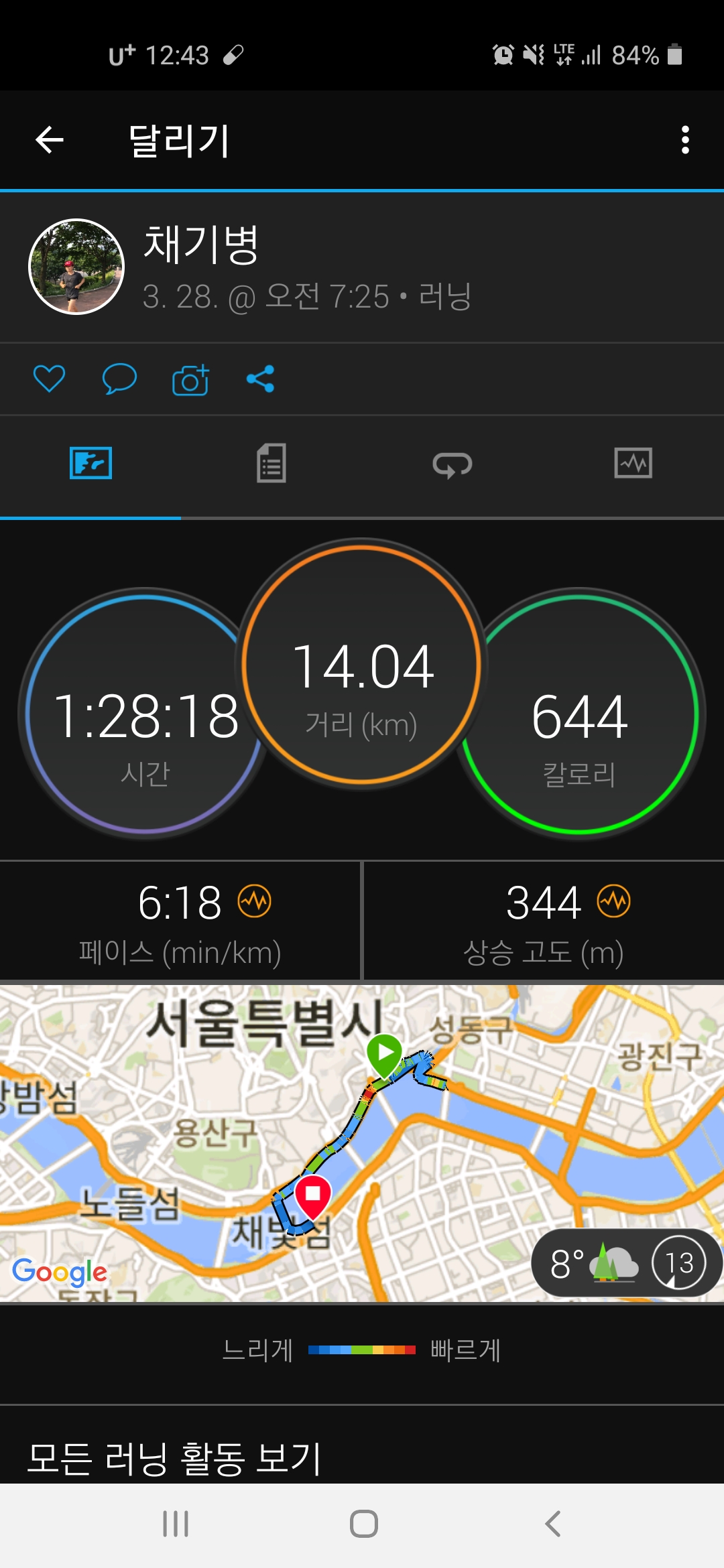Image resolution: width=724 pixels, height=1568 pixels.
Task: Share this activity
Action: 260,379
